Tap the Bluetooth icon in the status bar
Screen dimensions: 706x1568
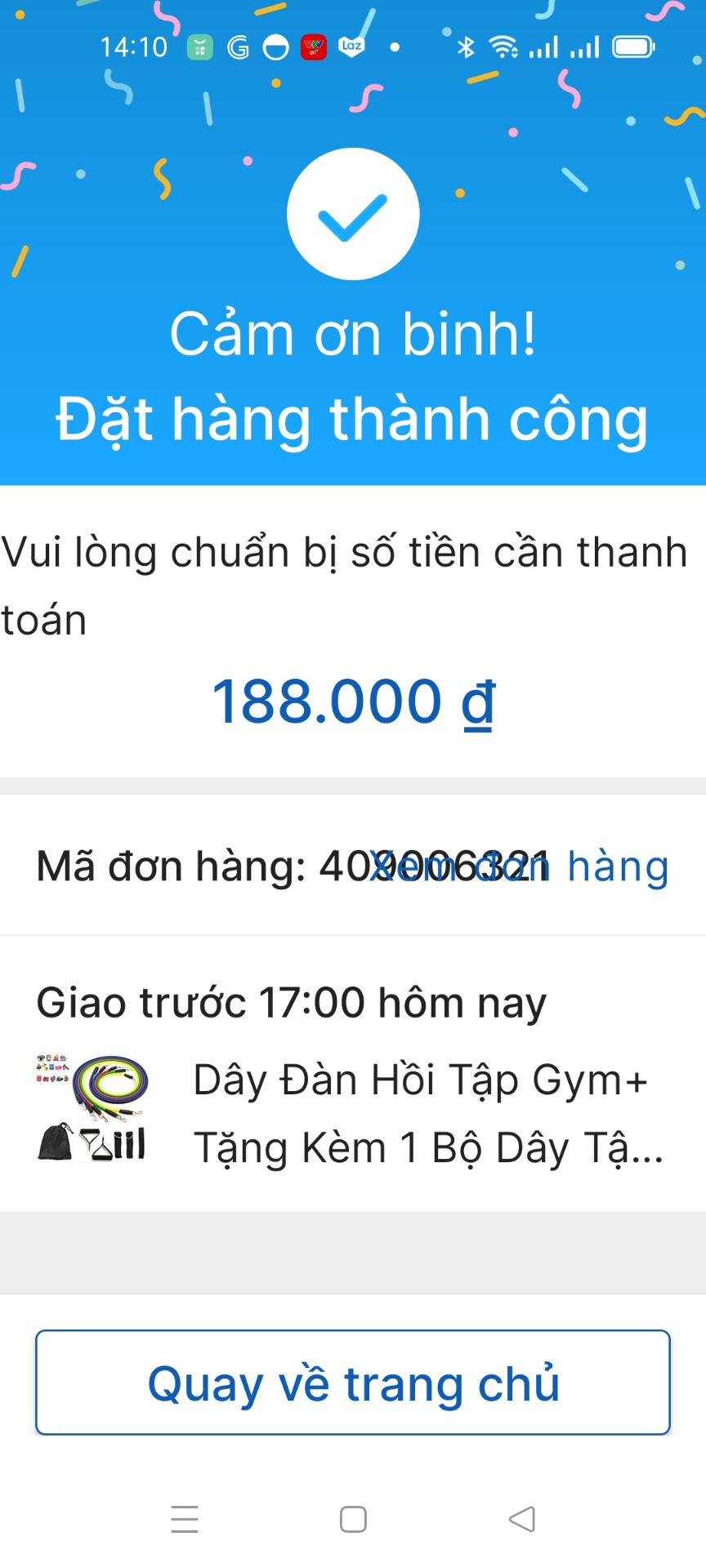click(467, 47)
